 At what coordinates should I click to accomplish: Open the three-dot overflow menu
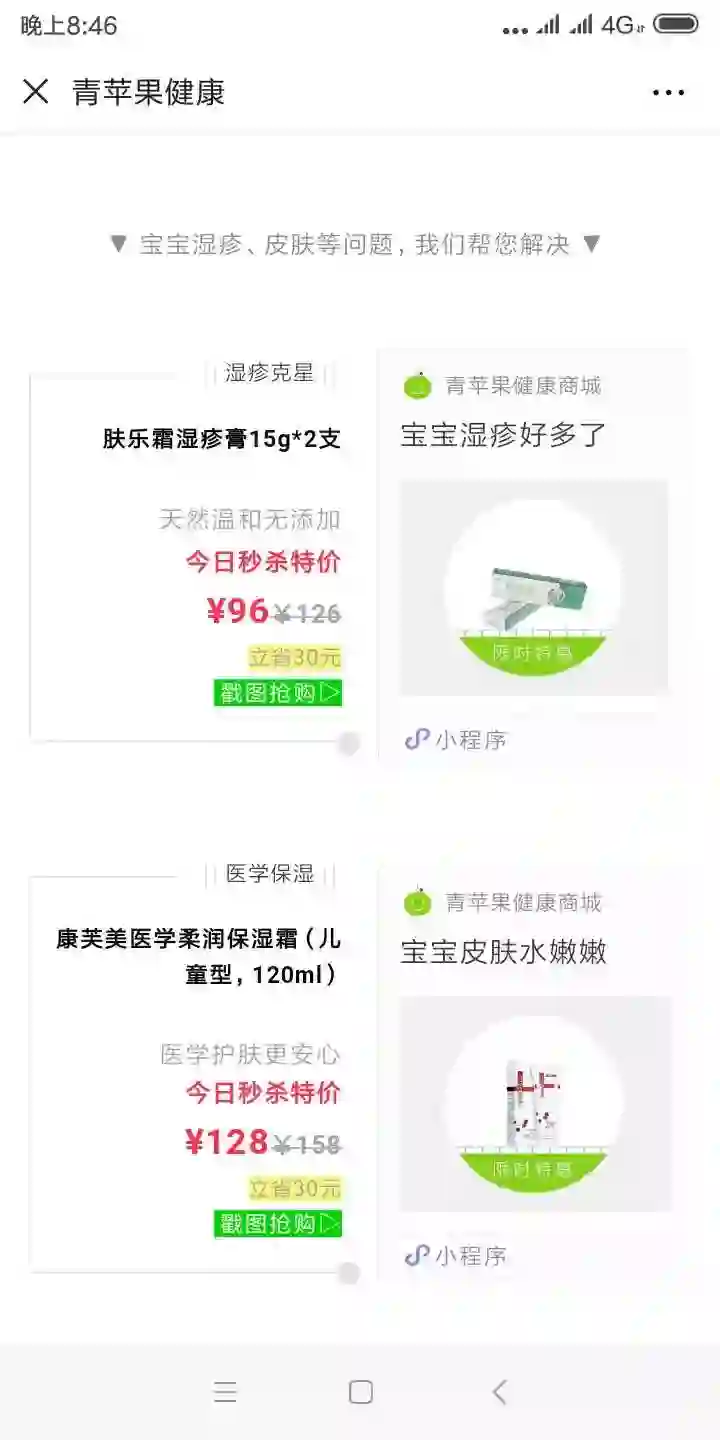coord(668,93)
